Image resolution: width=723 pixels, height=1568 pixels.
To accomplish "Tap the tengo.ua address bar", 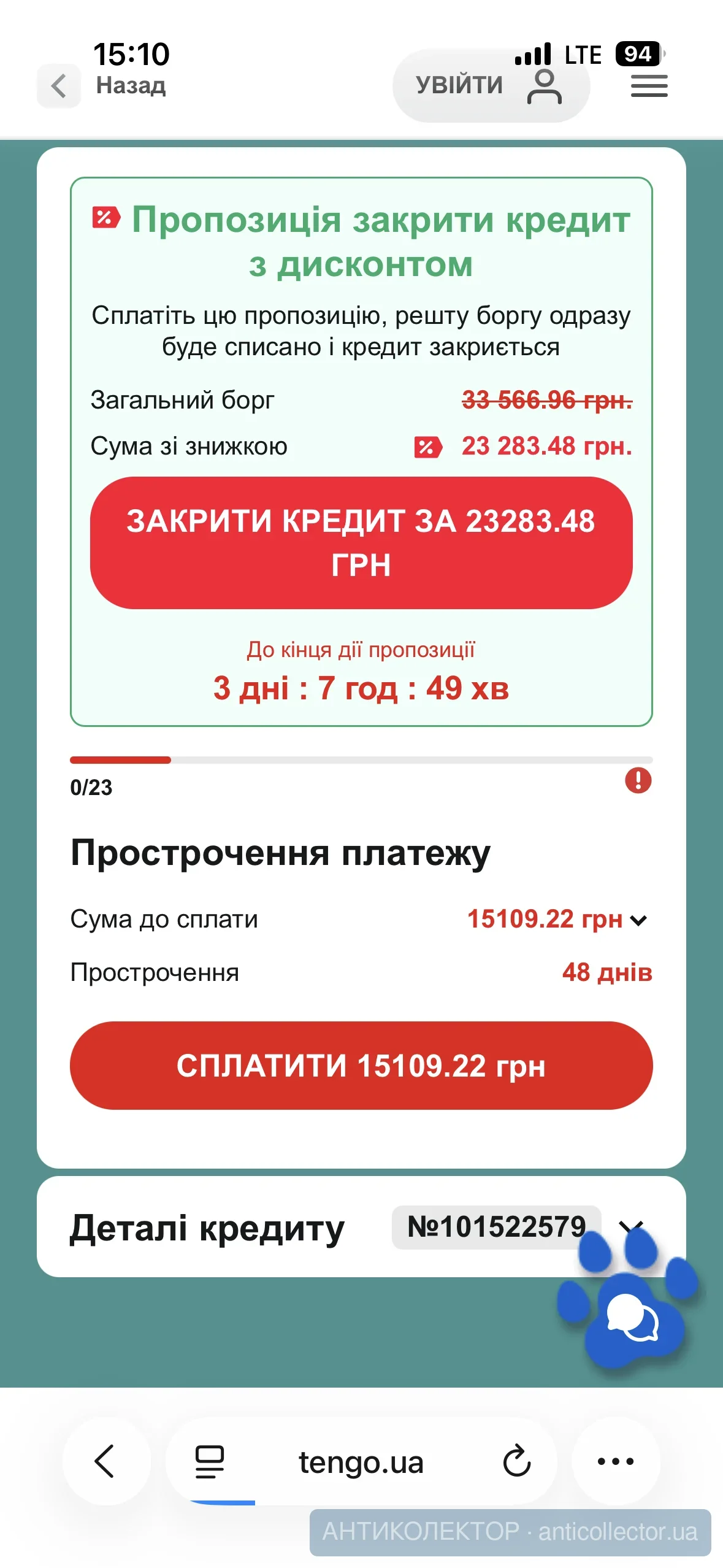I will click(361, 1462).
